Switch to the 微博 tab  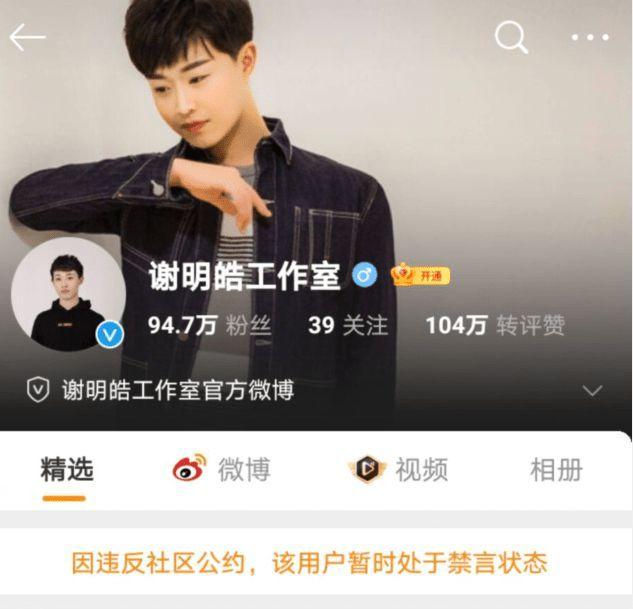(221, 469)
